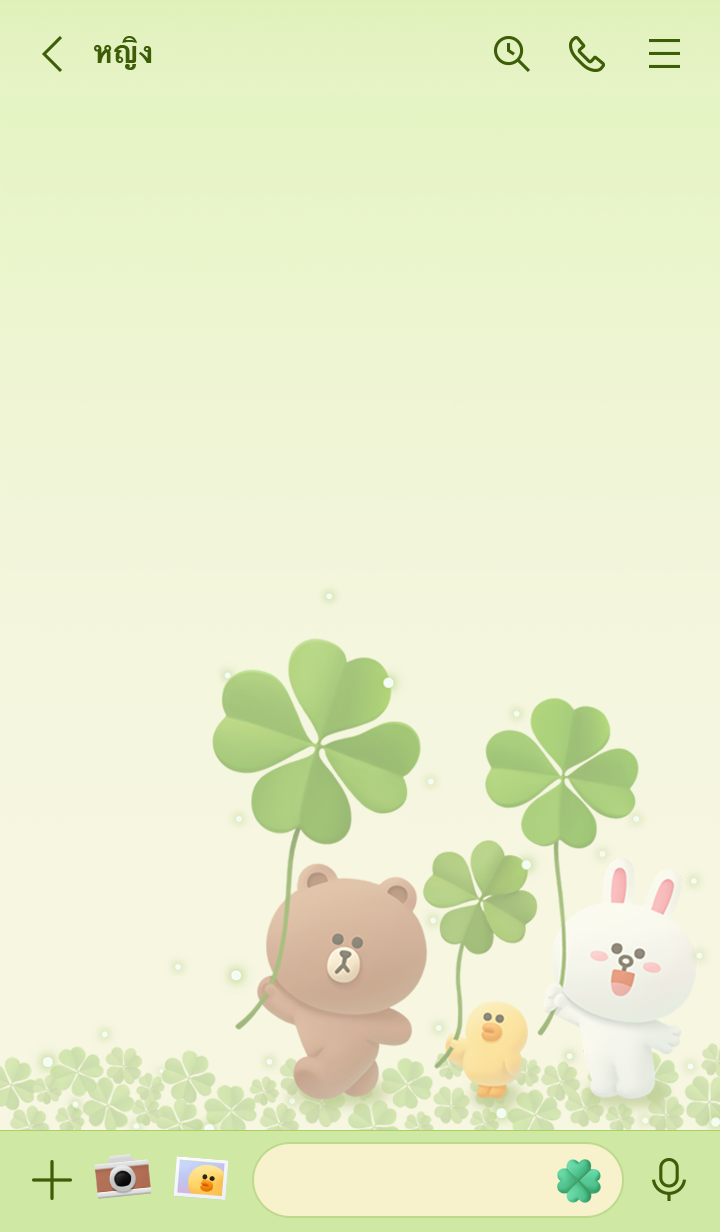The width and height of the screenshot is (720, 1232).
Task: Record a voice message with the microphone
Action: pyautogui.click(x=668, y=1179)
